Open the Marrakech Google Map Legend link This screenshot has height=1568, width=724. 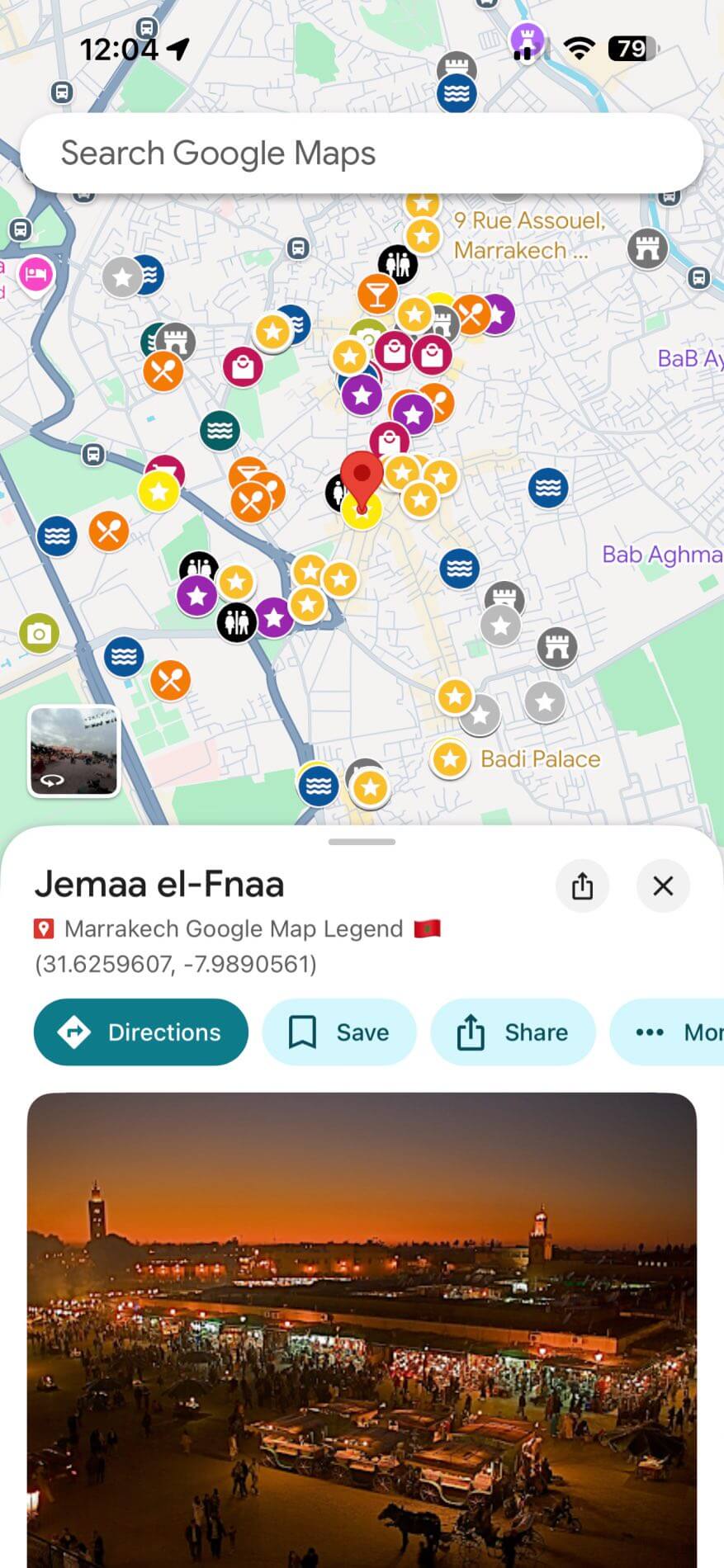[x=234, y=928]
